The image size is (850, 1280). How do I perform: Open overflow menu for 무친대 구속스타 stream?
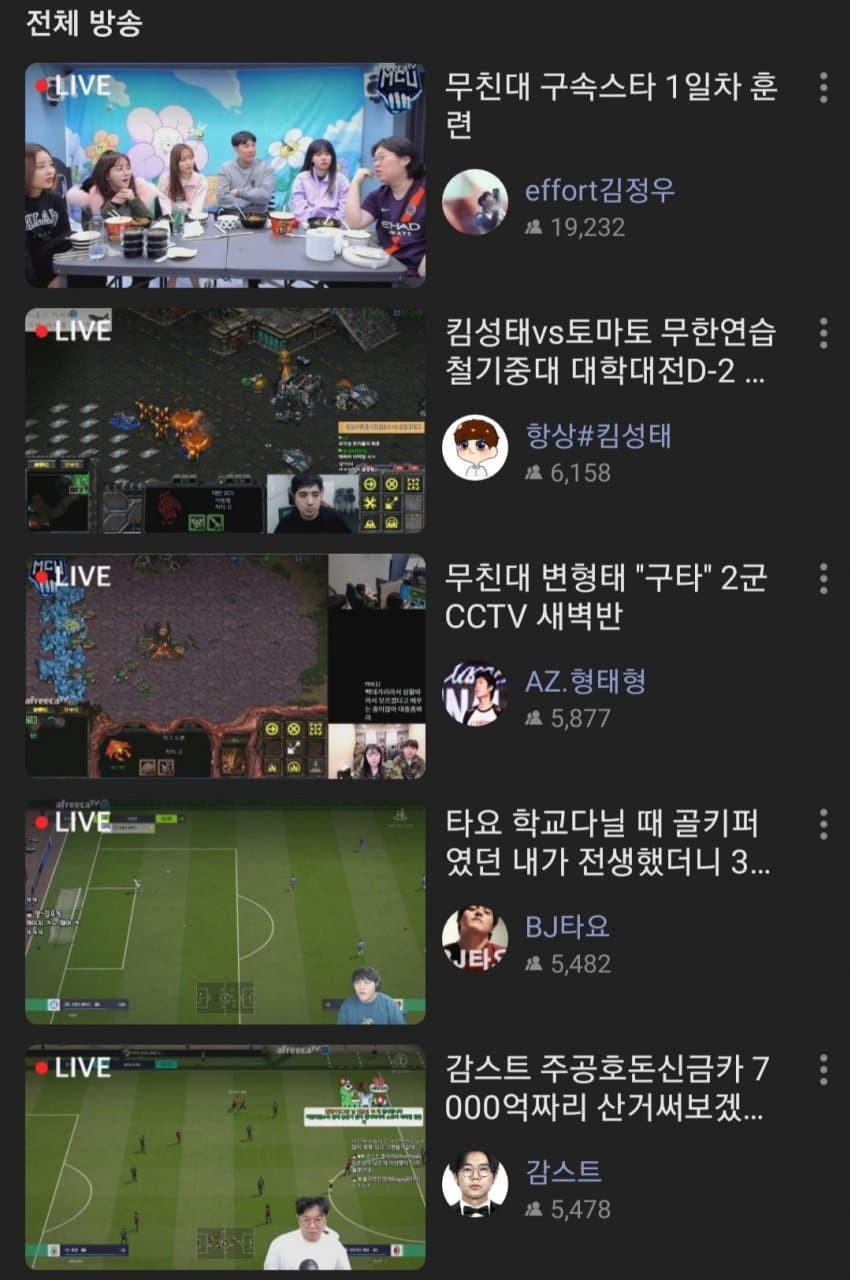click(823, 87)
